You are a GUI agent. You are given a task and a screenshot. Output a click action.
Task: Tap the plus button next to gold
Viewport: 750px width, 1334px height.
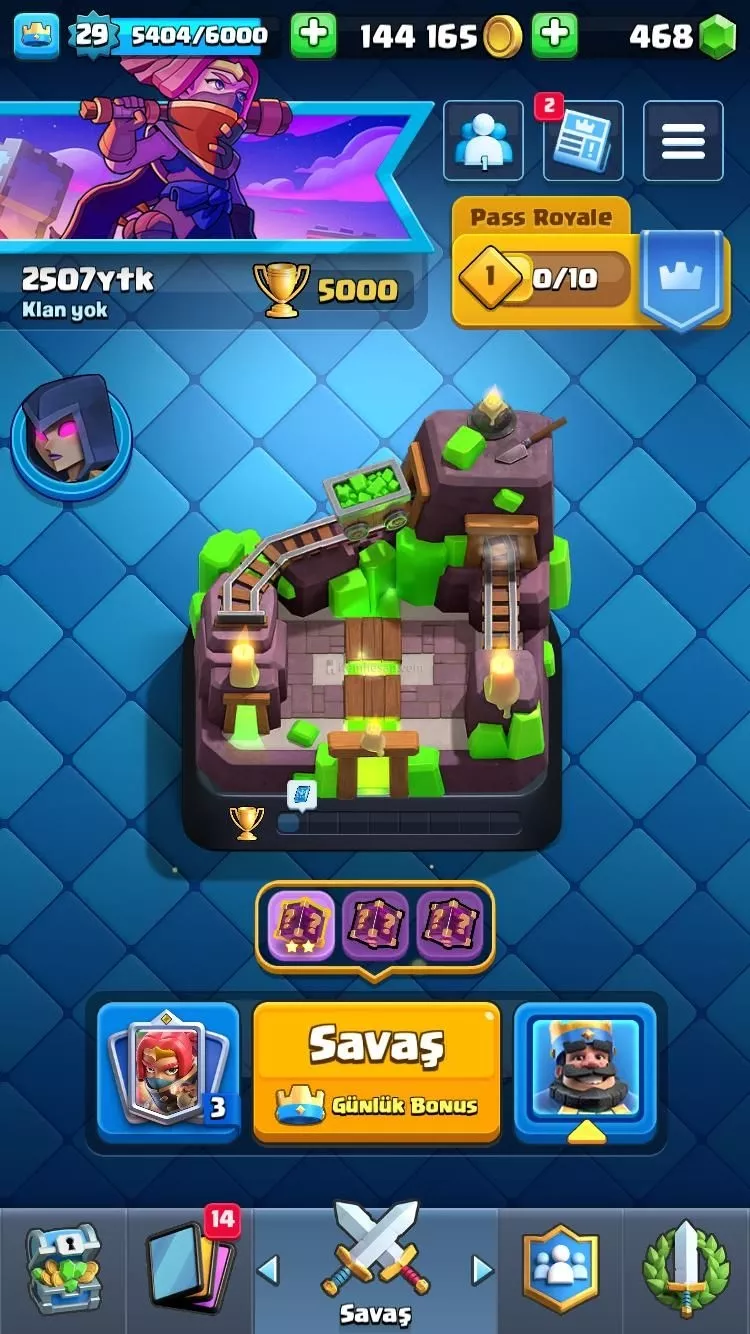click(x=554, y=36)
